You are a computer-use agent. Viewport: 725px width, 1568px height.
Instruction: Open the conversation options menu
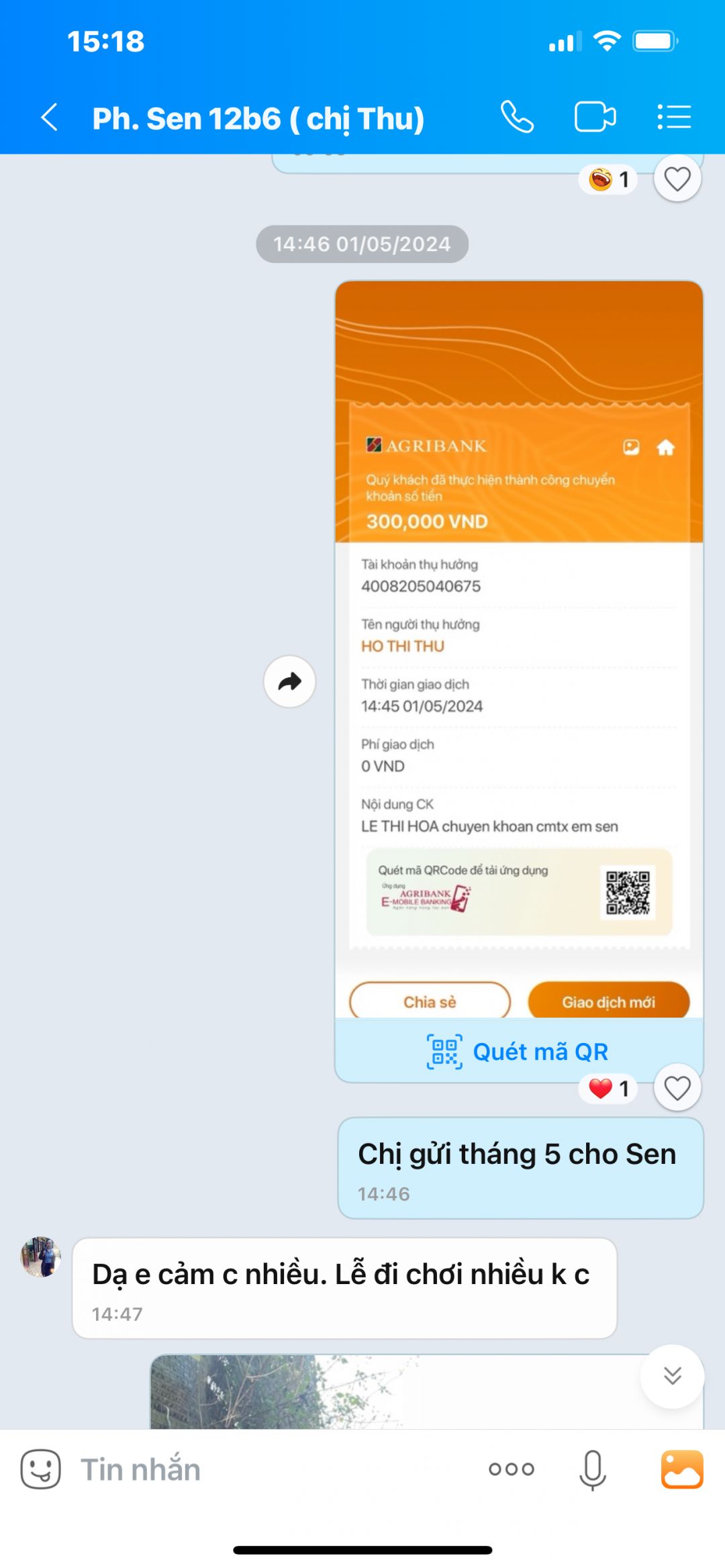coord(674,117)
